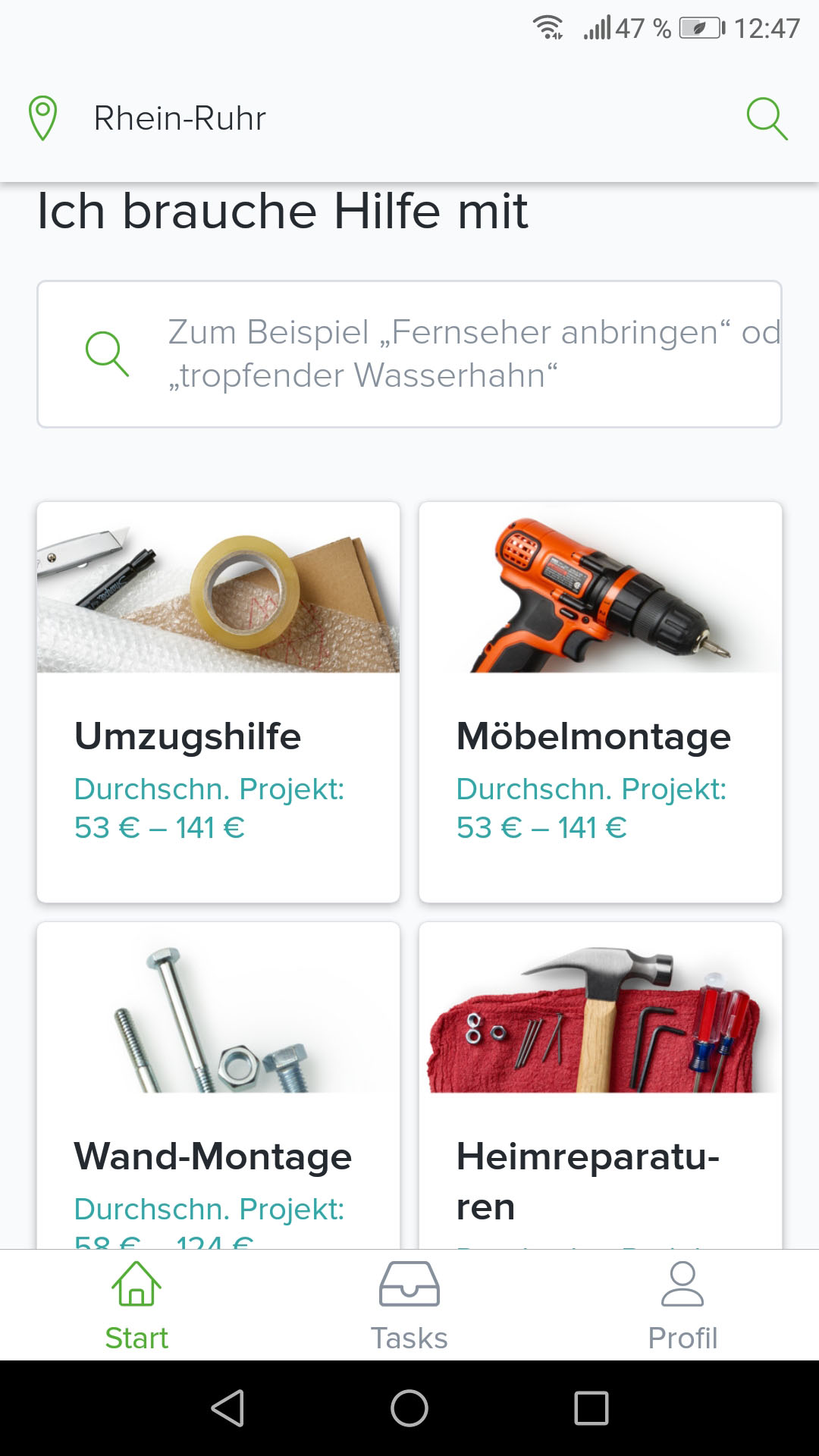Open the Umzugshilfe category card
This screenshot has height=1456, width=819.
(218, 701)
